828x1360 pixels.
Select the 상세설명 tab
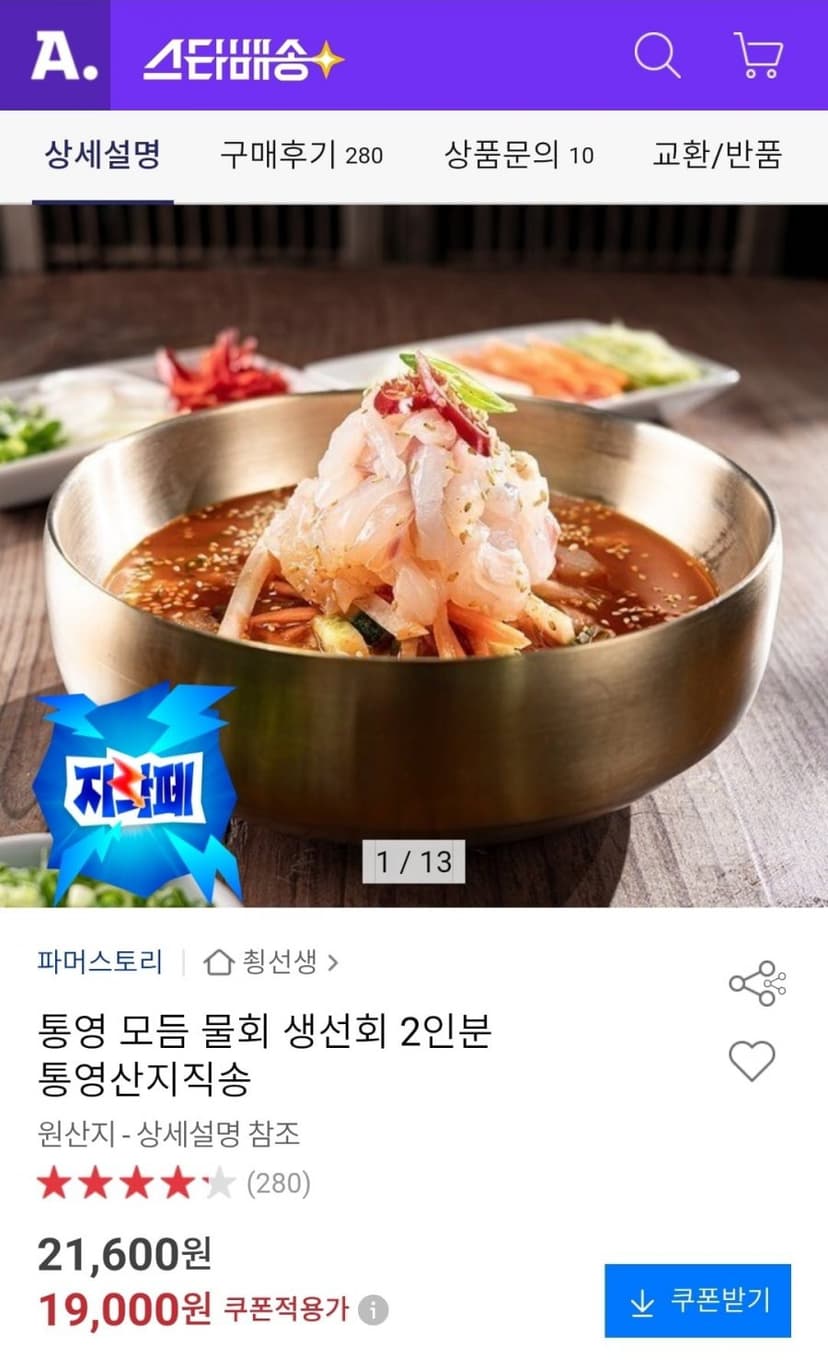(x=102, y=155)
